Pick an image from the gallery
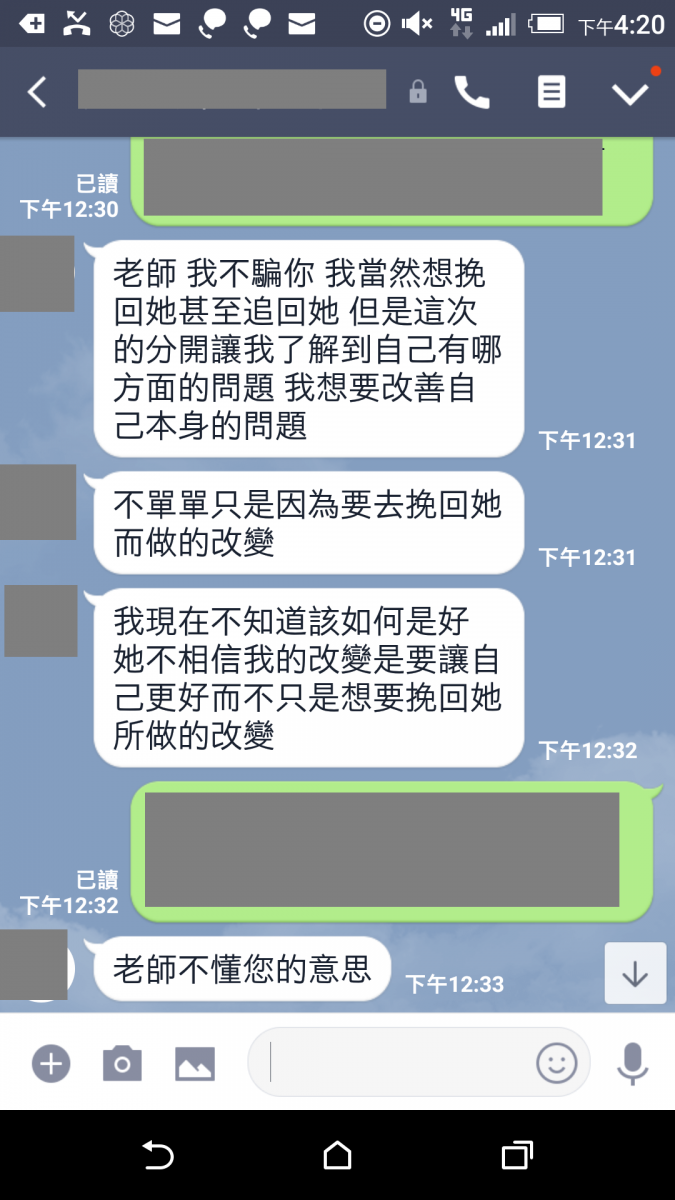This screenshot has width=675, height=1200. [195, 1064]
